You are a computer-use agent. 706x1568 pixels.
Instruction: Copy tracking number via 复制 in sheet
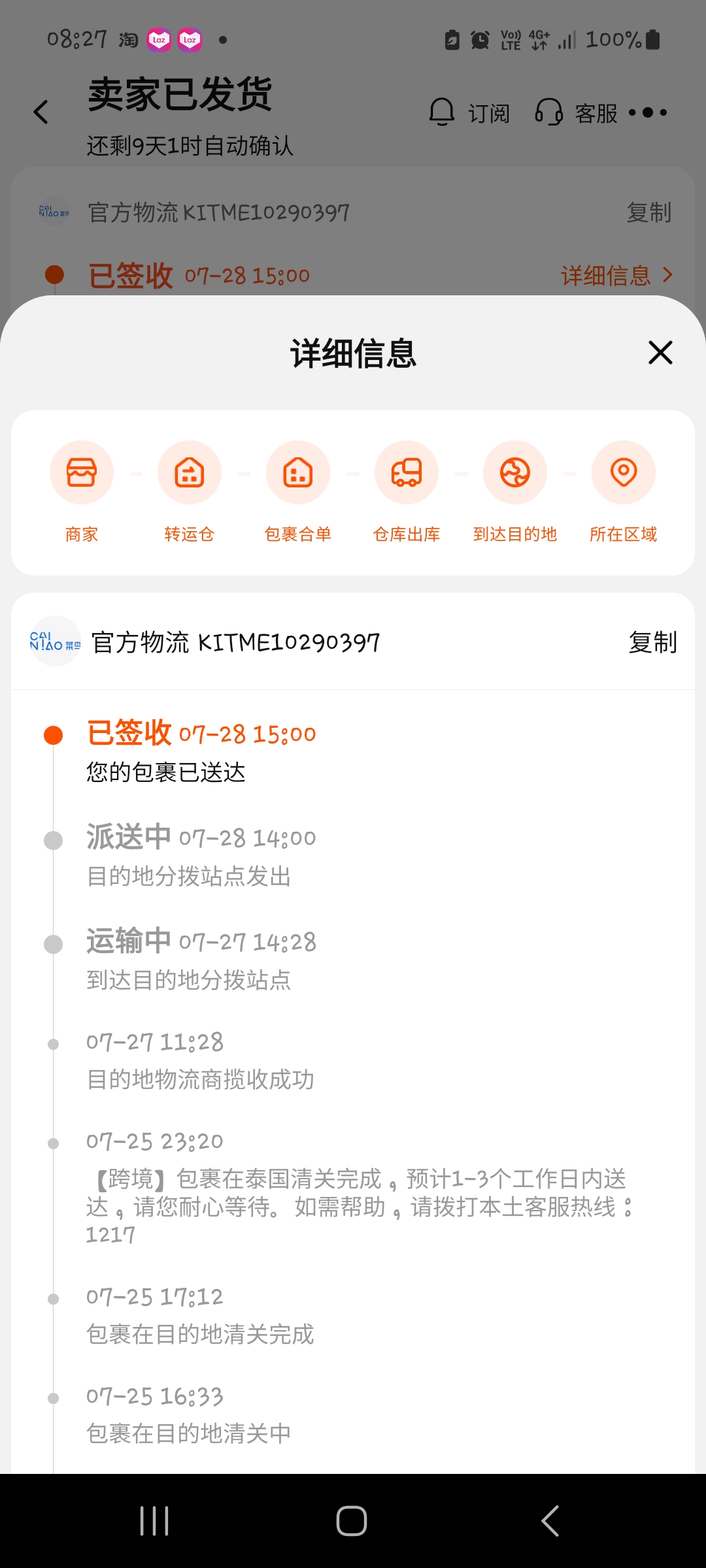[x=652, y=642]
